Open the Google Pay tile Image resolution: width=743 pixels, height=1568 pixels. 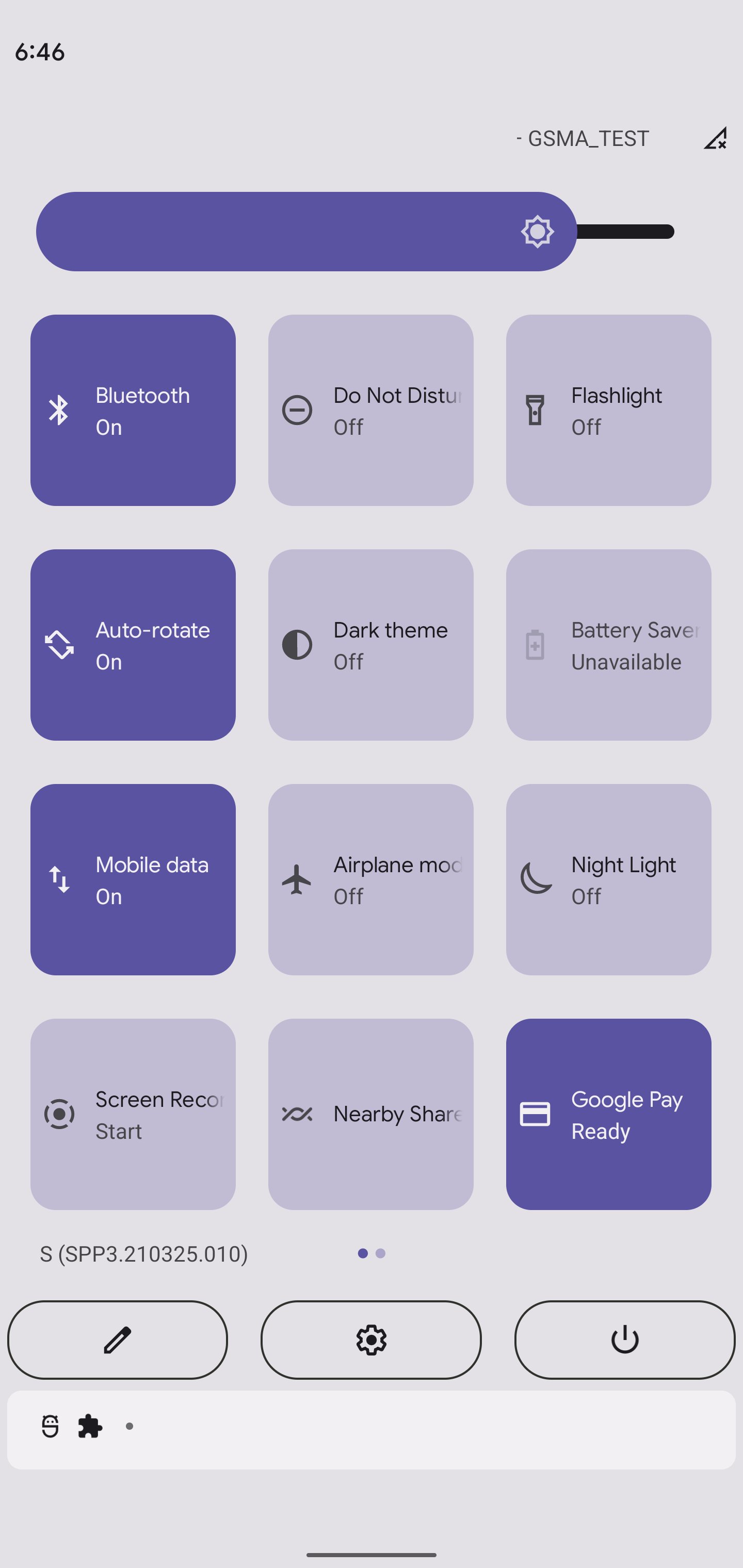[608, 1114]
